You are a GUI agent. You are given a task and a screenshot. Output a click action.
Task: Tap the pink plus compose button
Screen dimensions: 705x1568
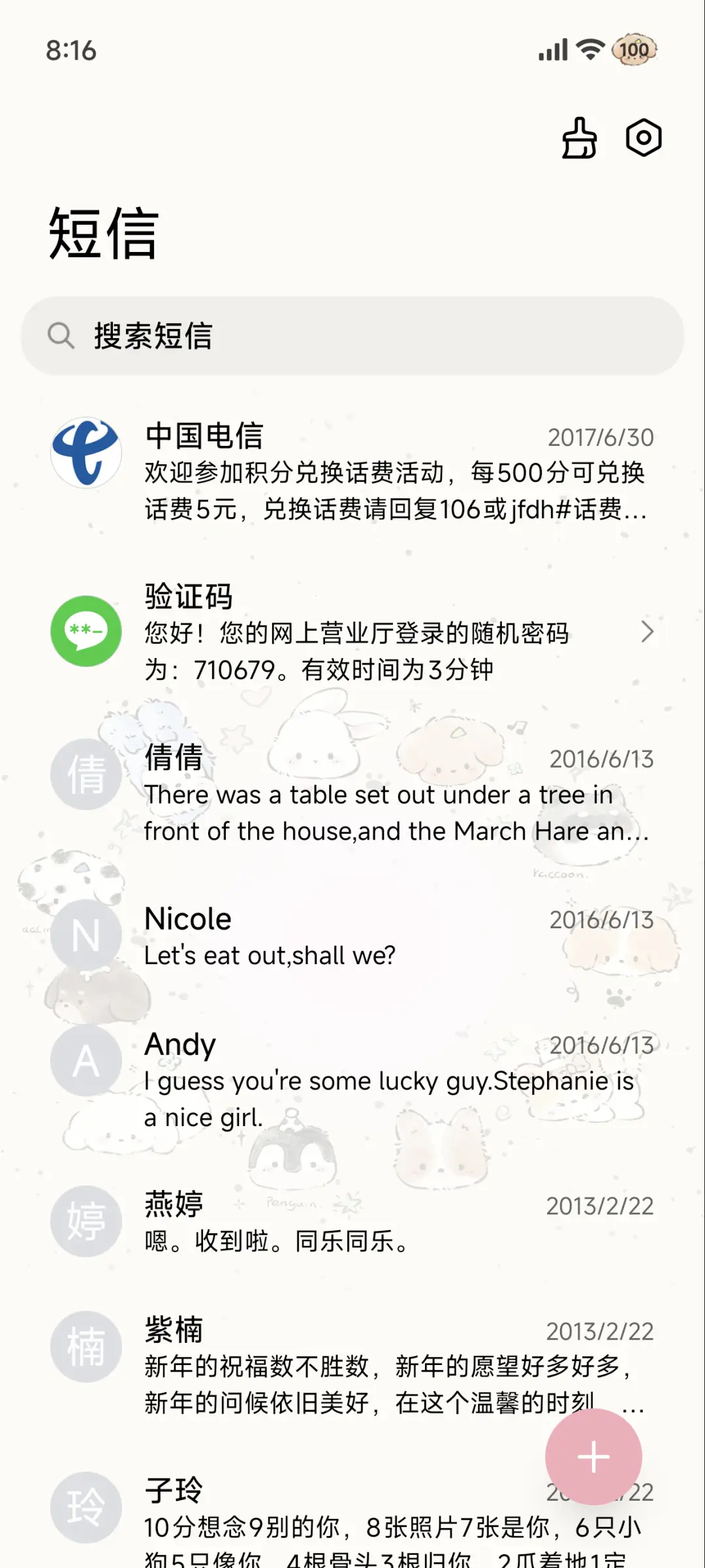point(593,1455)
